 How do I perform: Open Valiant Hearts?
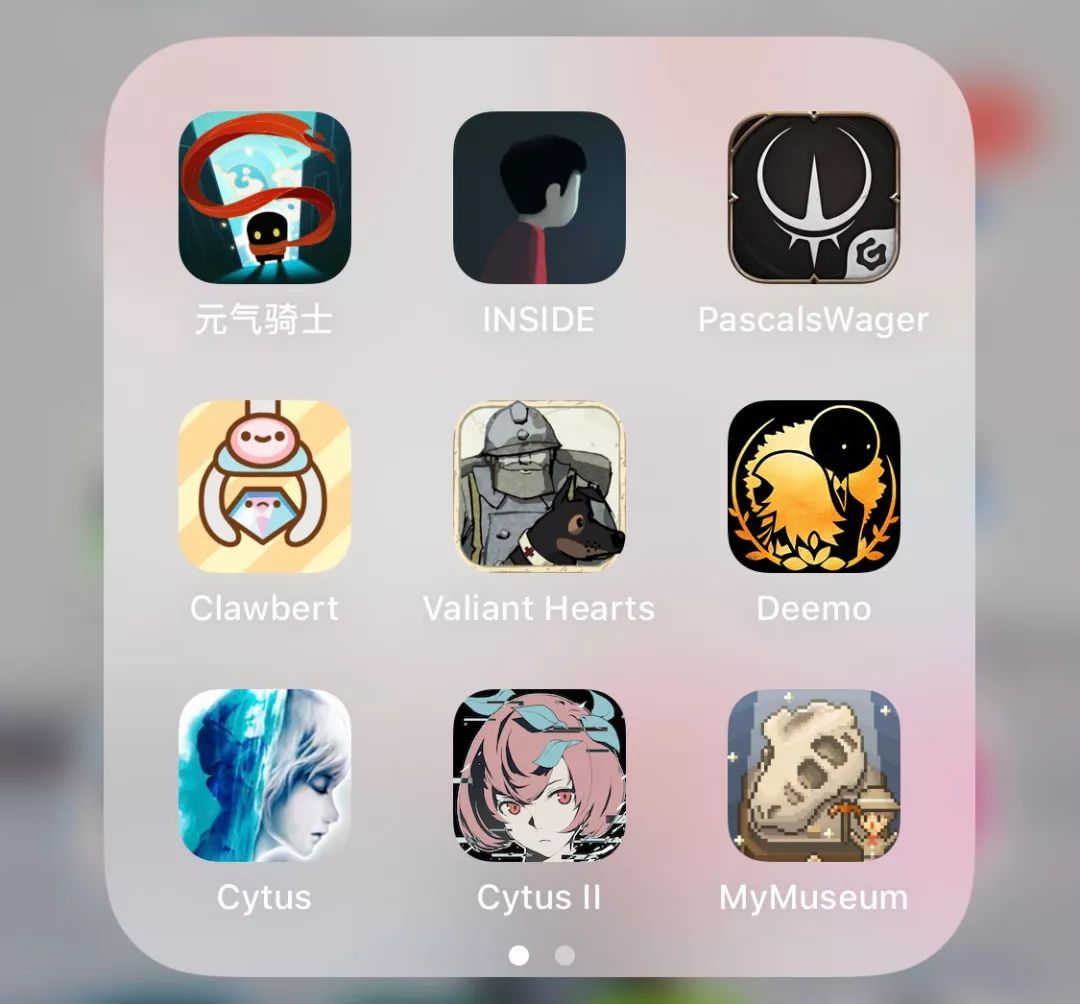pyautogui.click(x=539, y=485)
